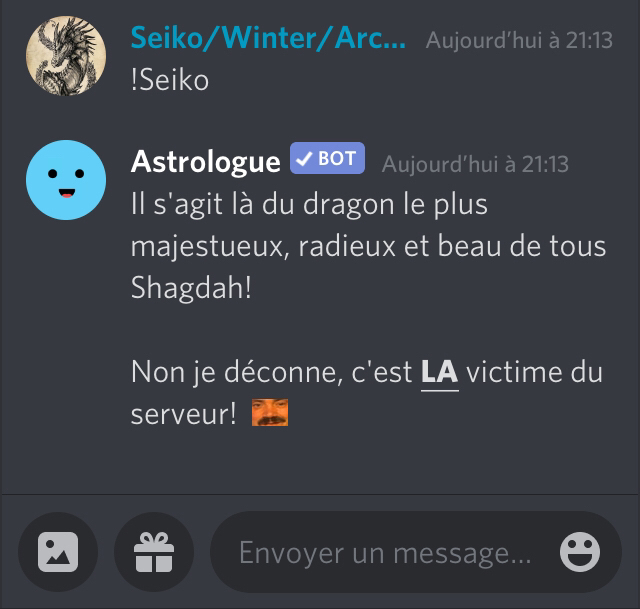Focus the "Envoyer un message" field
This screenshot has width=640, height=609.
[385, 553]
